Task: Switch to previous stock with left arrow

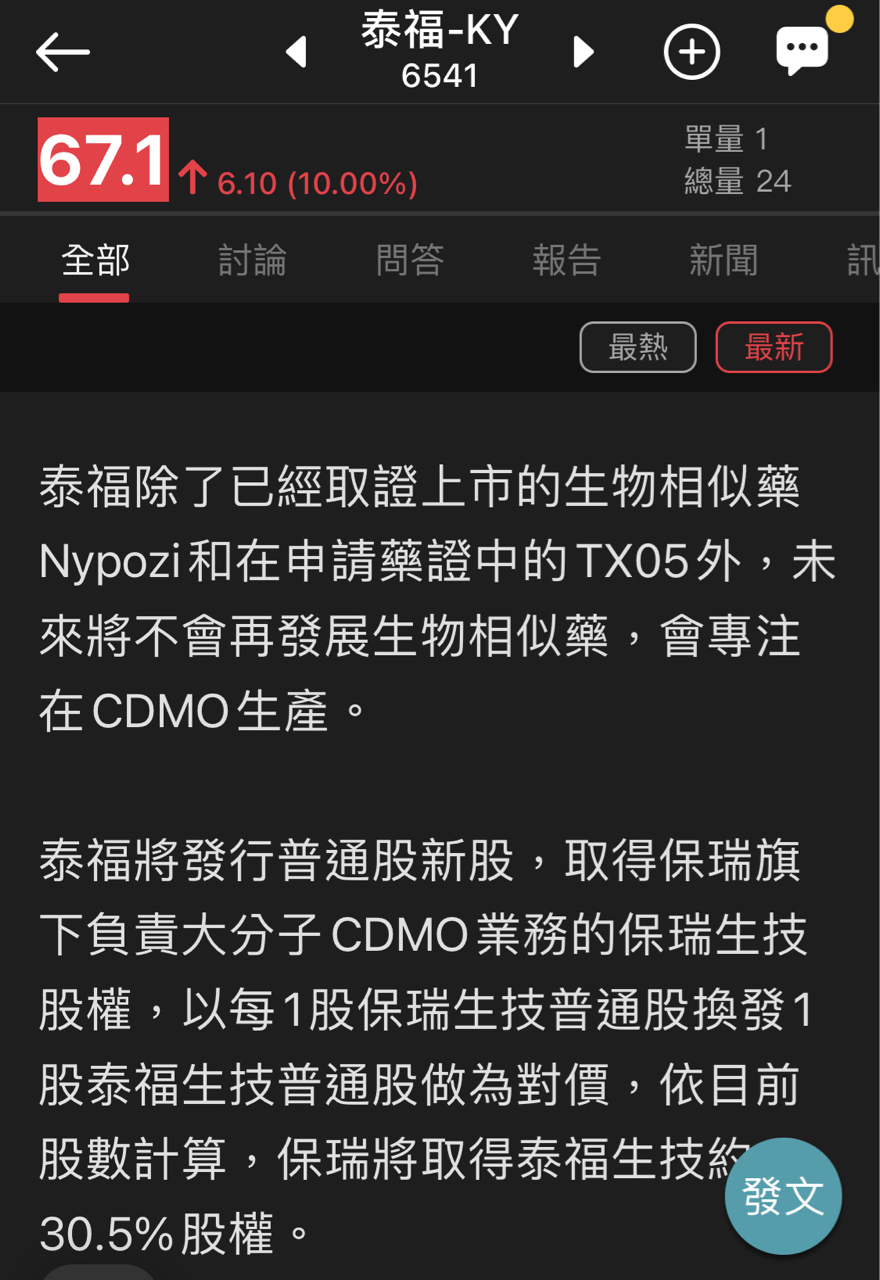Action: [297, 51]
